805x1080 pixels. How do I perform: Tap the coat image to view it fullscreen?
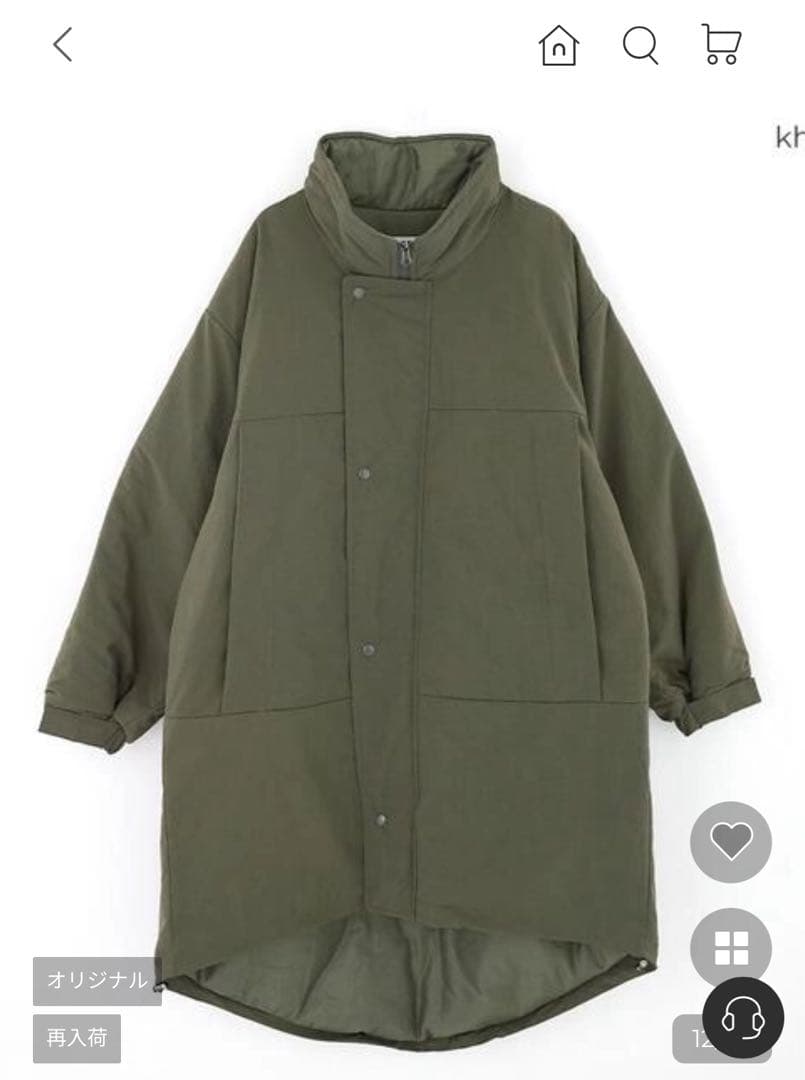[400, 550]
